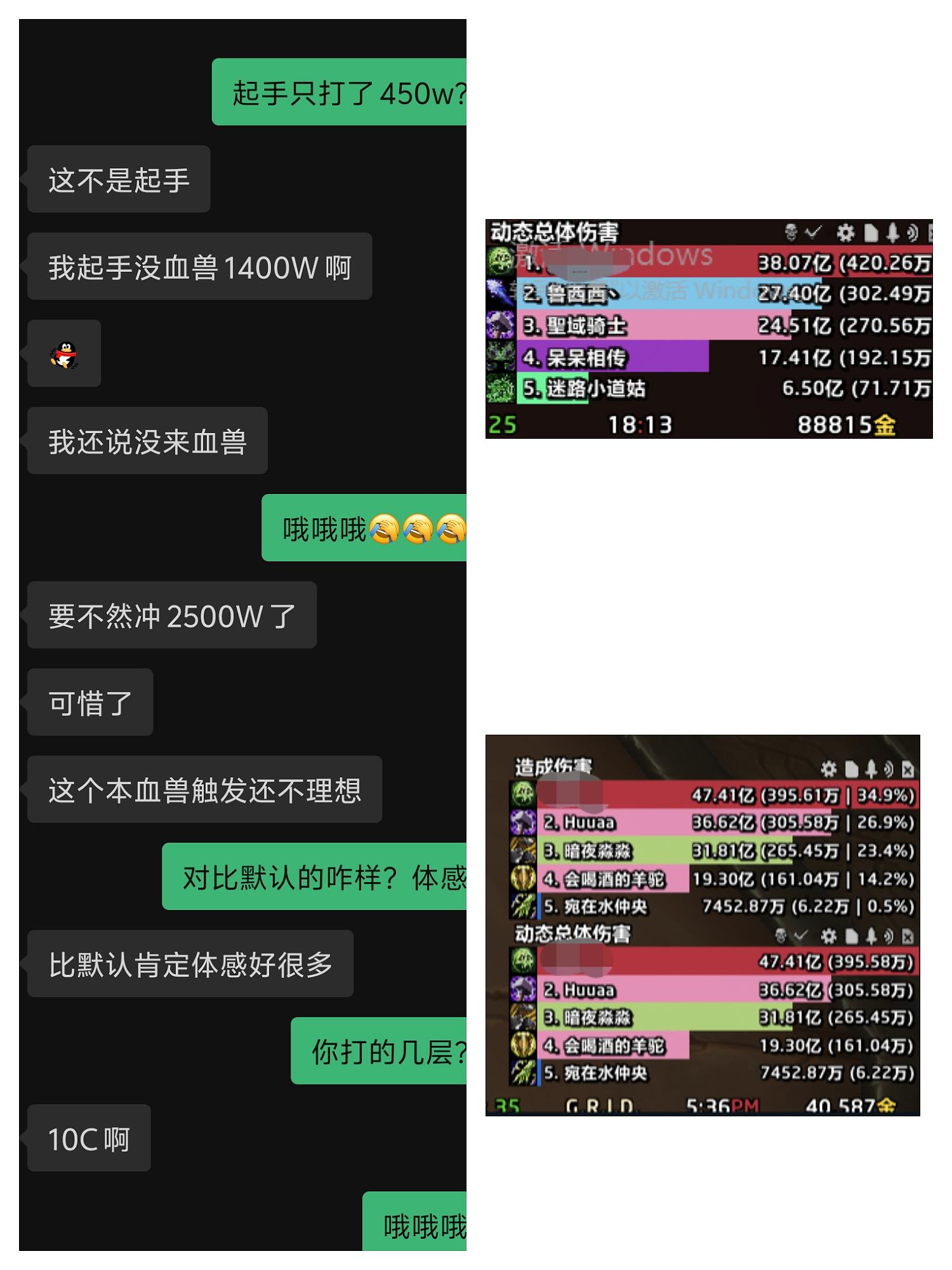Click the pin icon on 动态总体伤害 title bar
This screenshot has width=952, height=1270.
894,233
